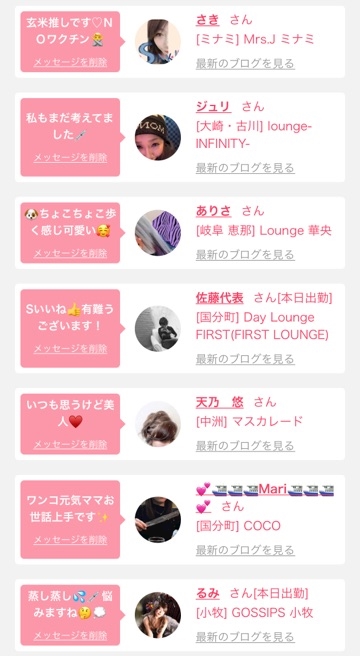Open Mari's profile name link
Screen dimensions: 360x656
coord(265,497)
